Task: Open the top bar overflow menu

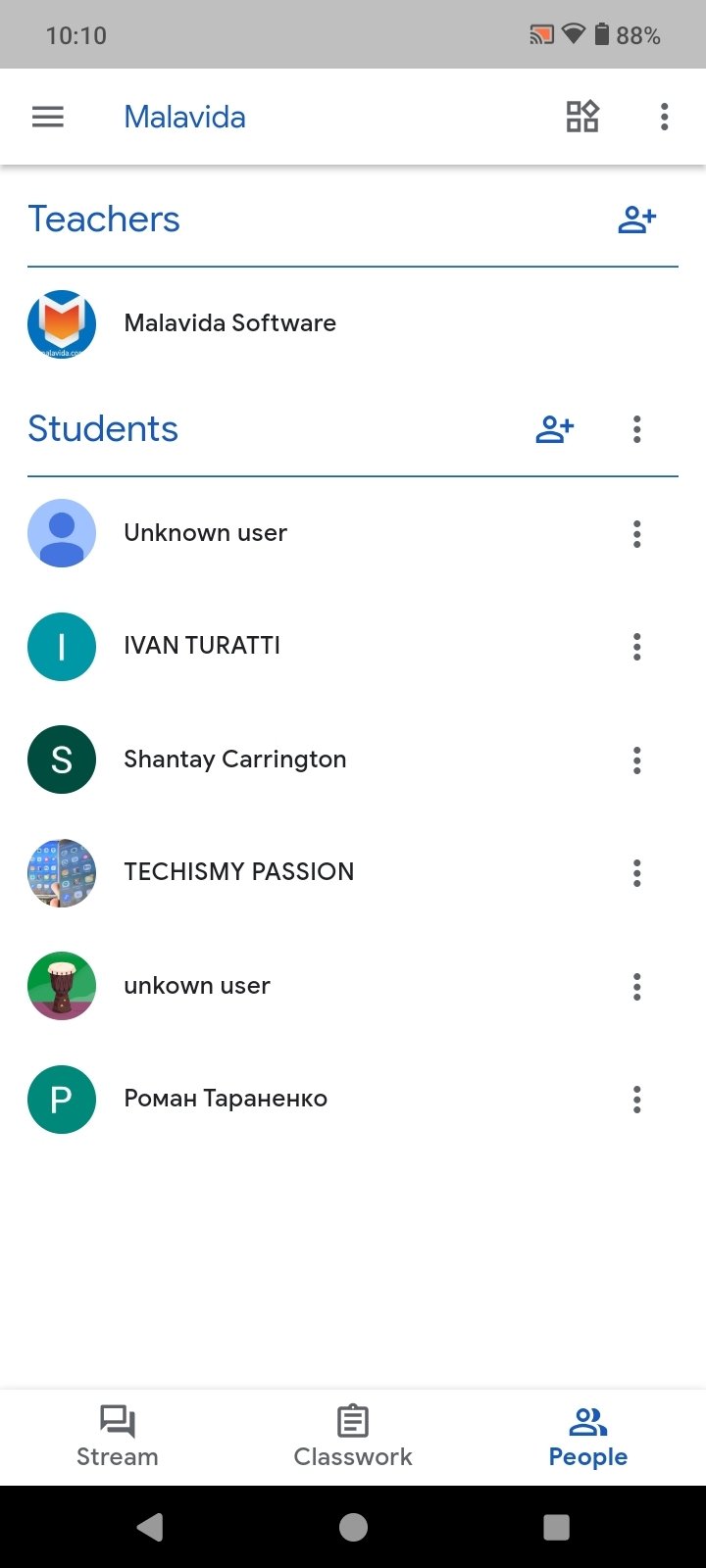Action: click(x=664, y=117)
